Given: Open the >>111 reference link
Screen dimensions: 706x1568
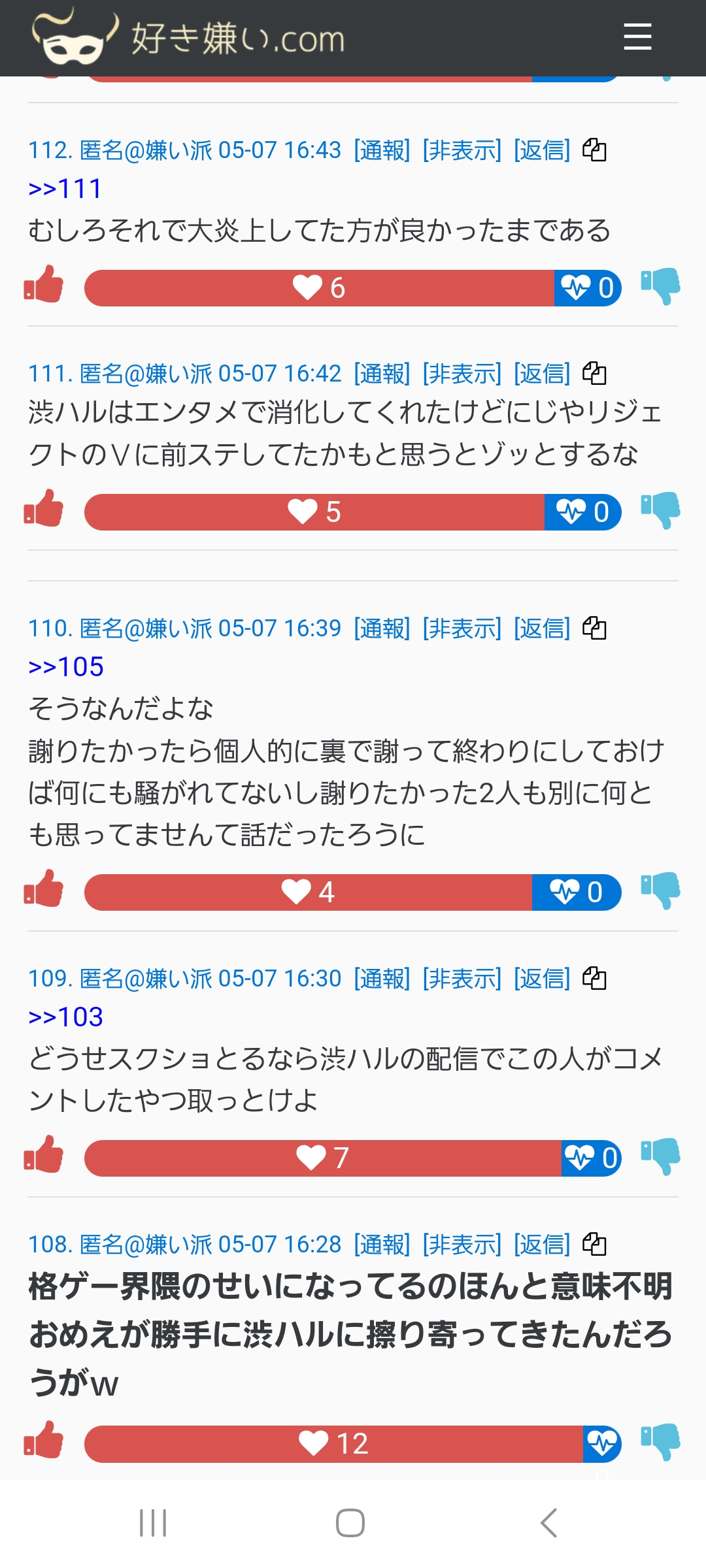Looking at the screenshot, I should [x=65, y=189].
